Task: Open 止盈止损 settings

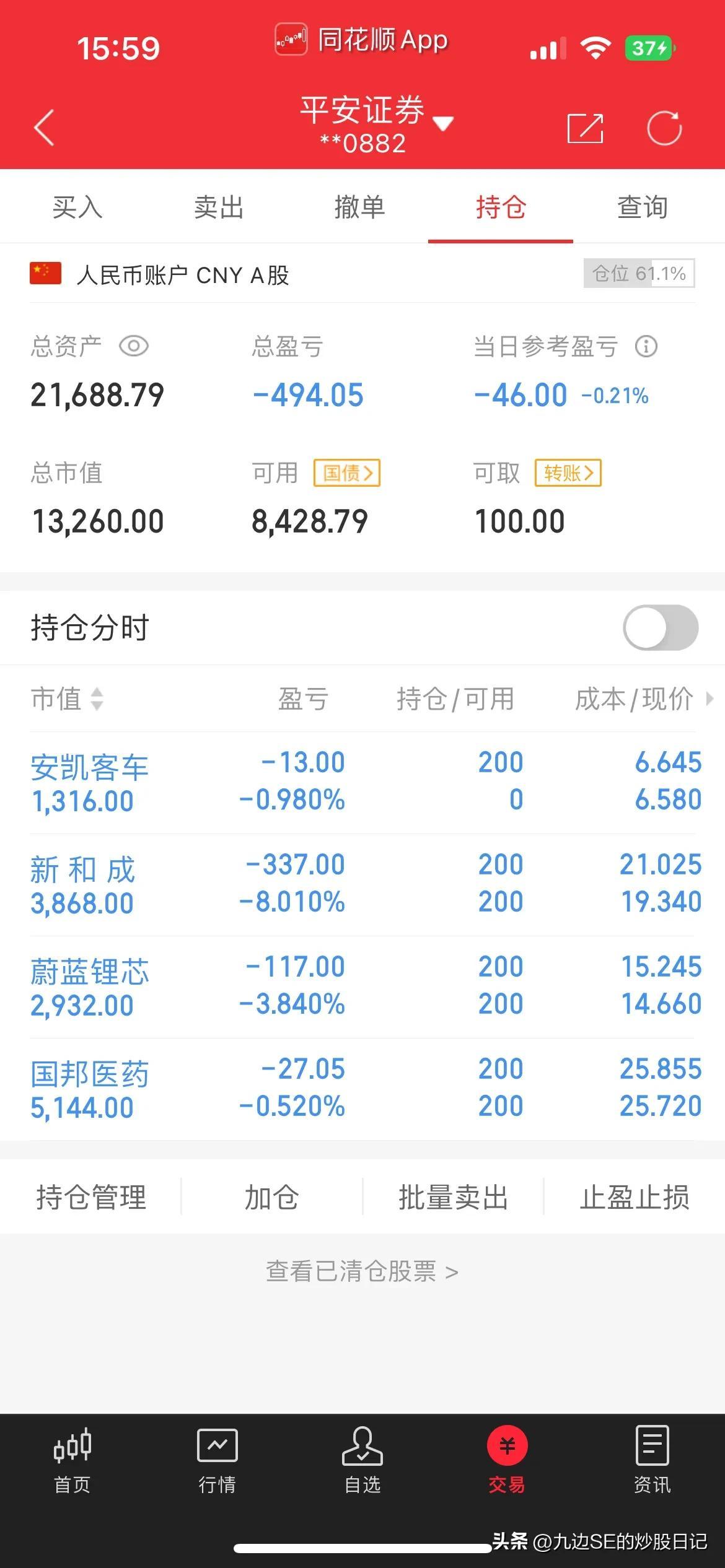Action: [x=635, y=1196]
